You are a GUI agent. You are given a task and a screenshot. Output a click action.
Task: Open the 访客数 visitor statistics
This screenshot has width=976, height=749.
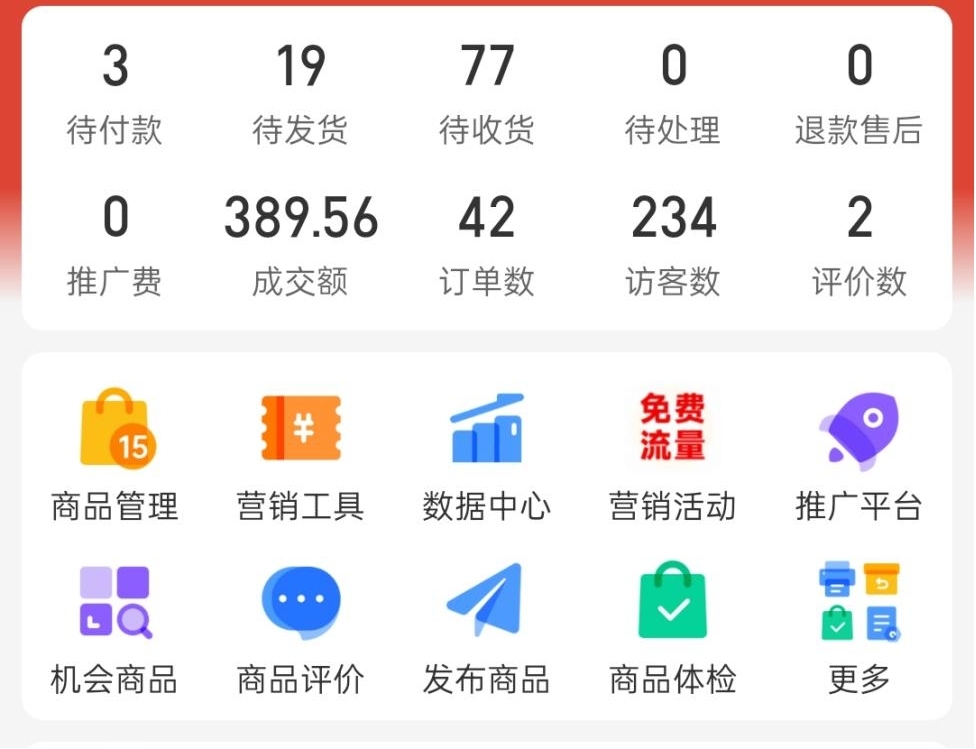(673, 246)
